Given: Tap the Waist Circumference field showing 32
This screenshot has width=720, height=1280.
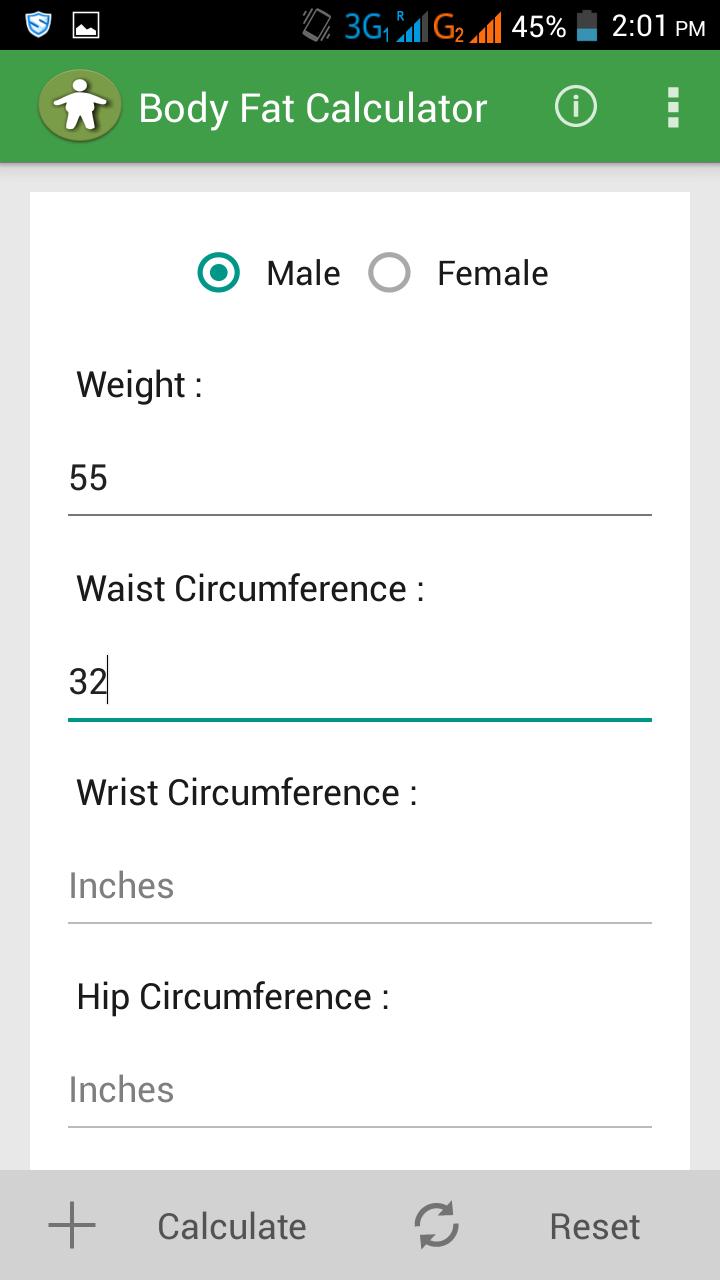Looking at the screenshot, I should coord(360,682).
